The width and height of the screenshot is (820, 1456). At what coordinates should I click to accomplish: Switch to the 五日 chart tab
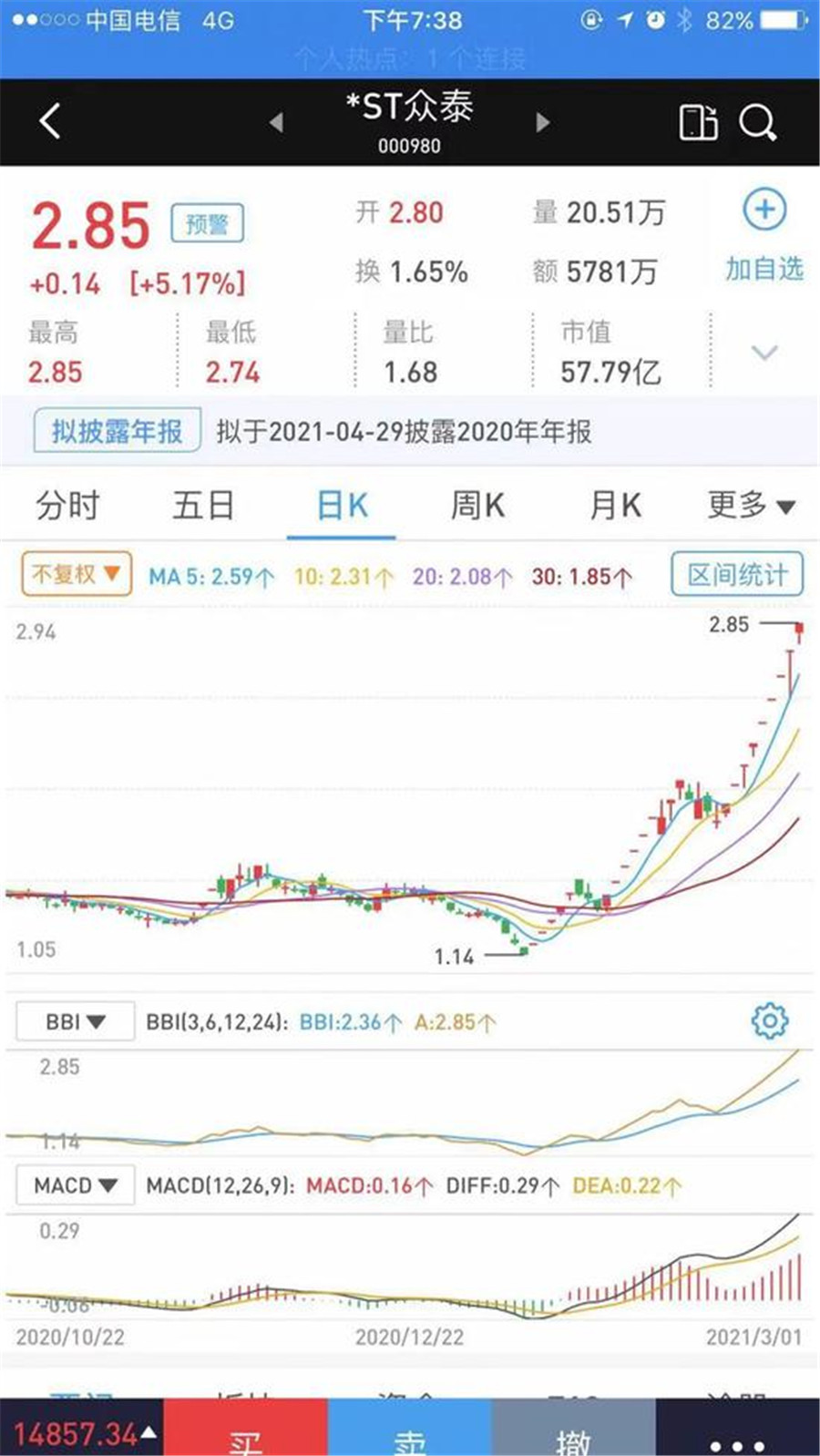203,505
